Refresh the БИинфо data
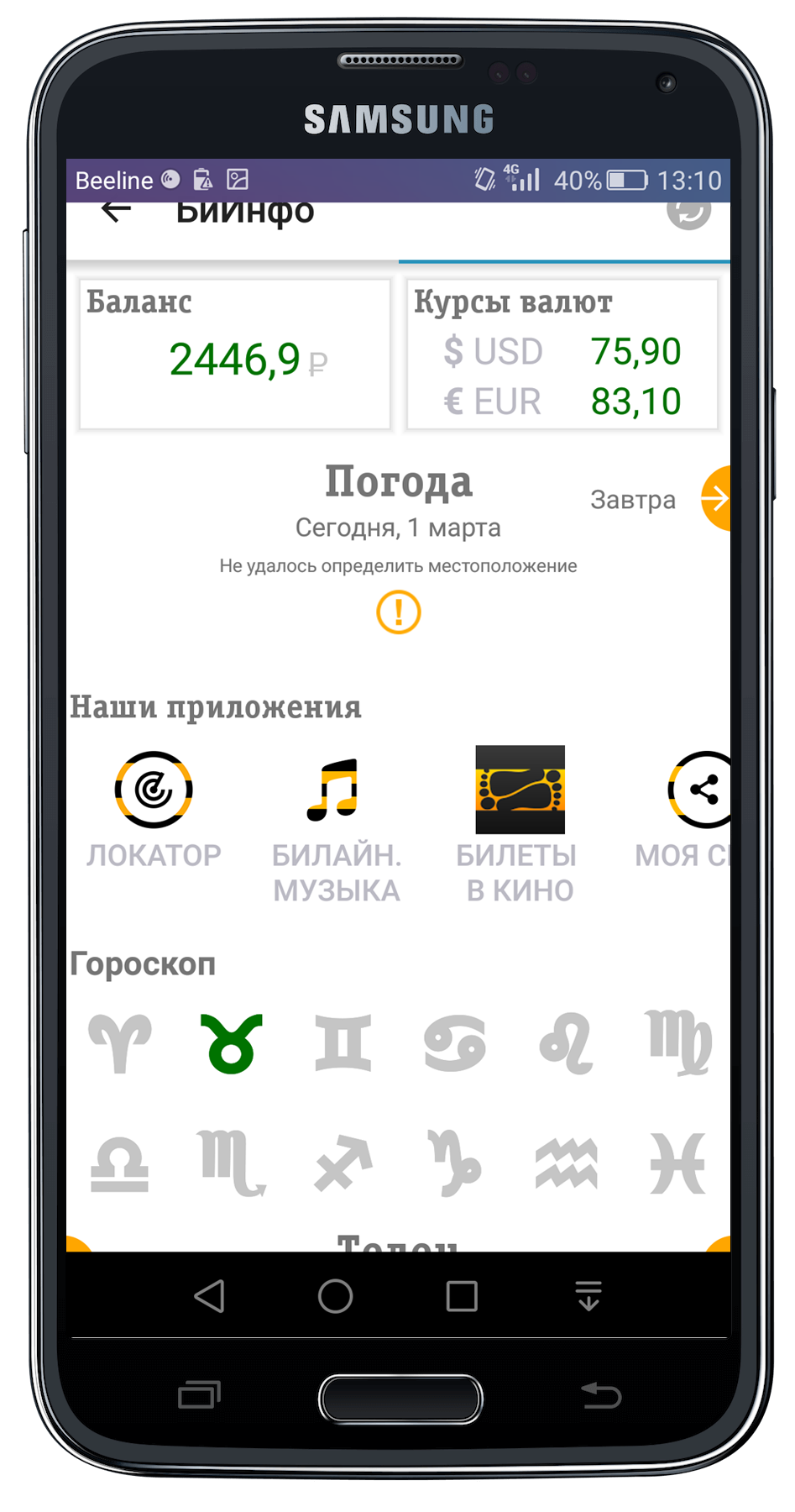 [x=688, y=213]
